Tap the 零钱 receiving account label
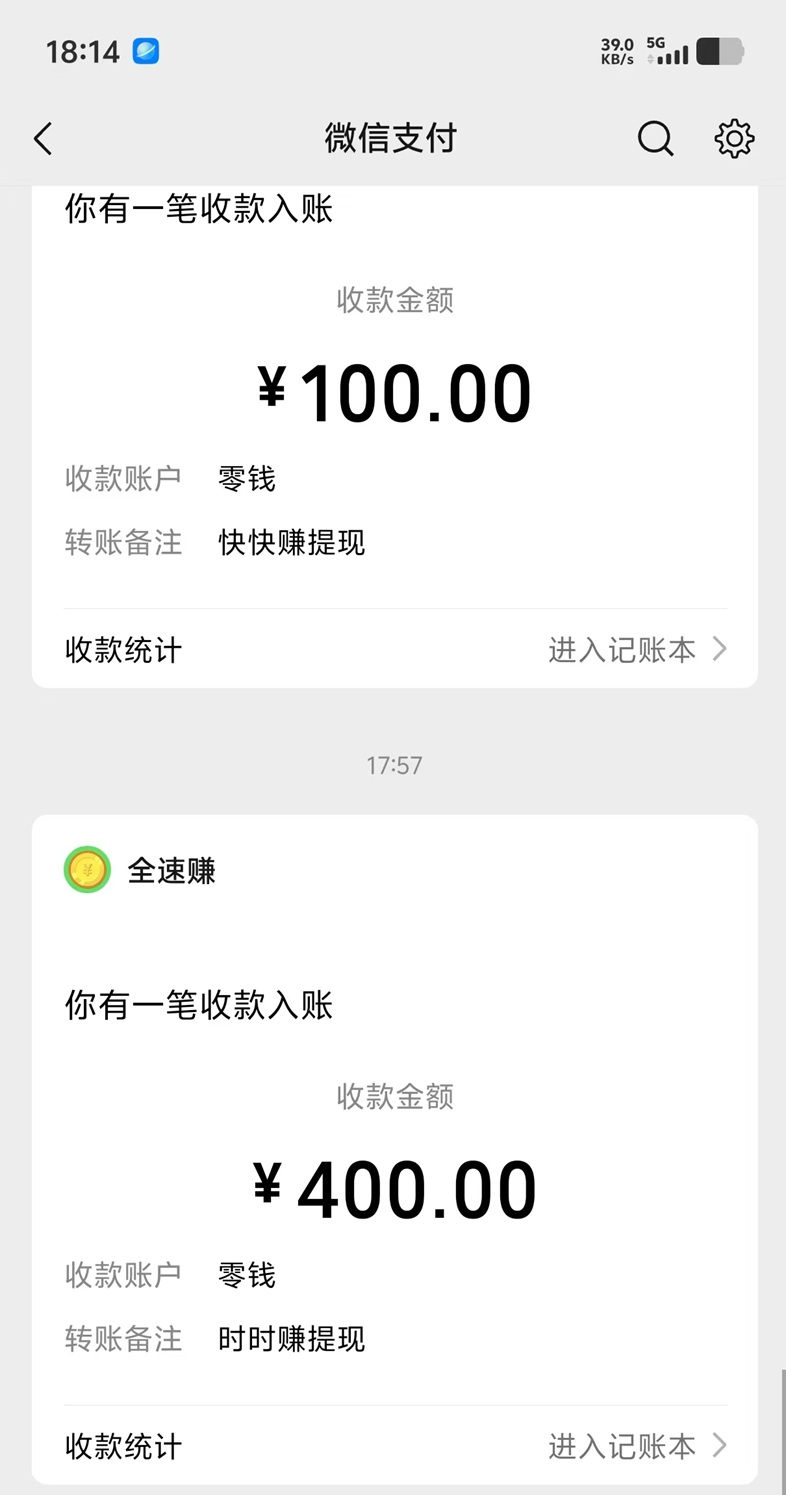This screenshot has width=786, height=1495. 246,478
